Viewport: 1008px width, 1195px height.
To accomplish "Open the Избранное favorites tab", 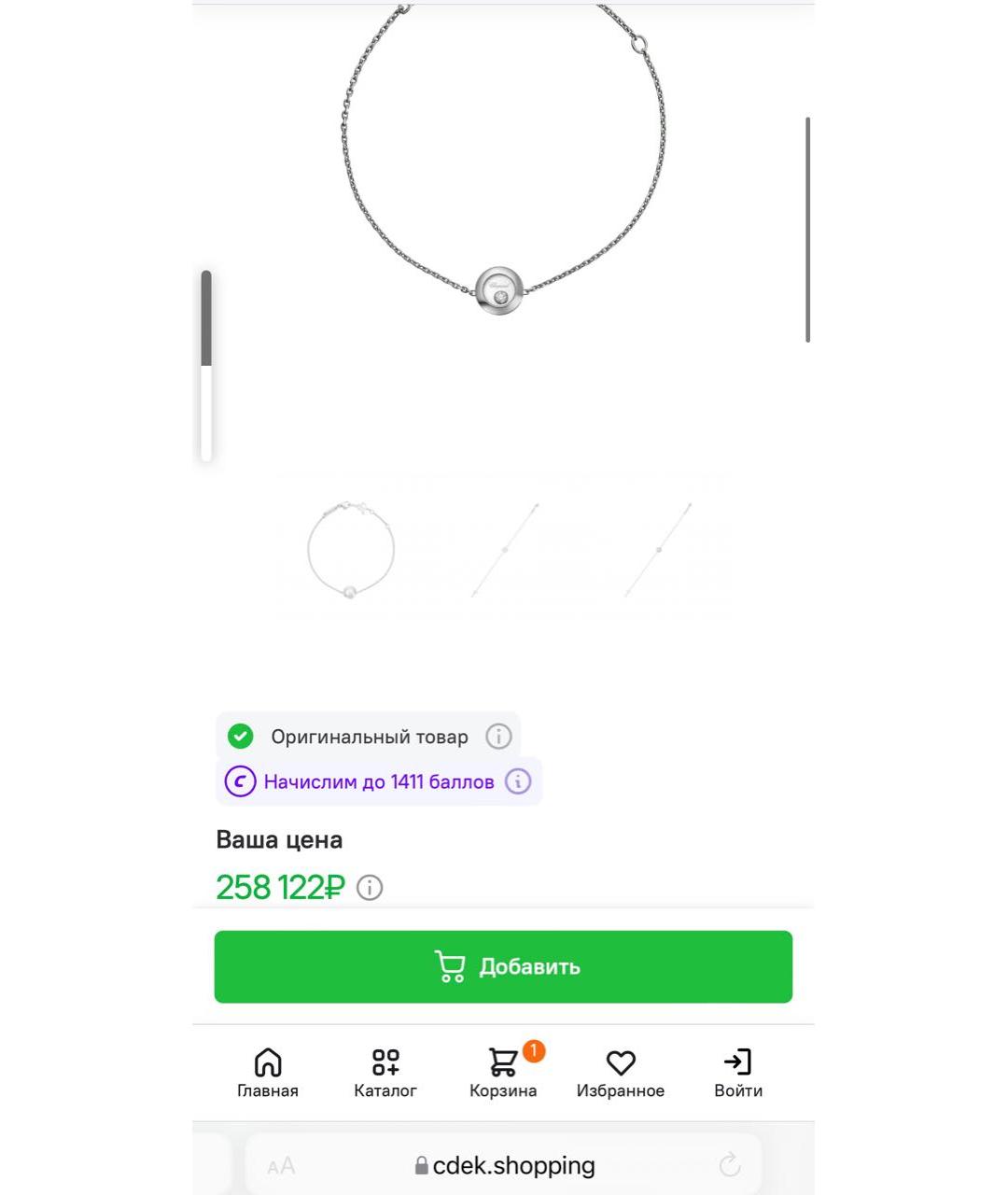I will (x=621, y=1073).
